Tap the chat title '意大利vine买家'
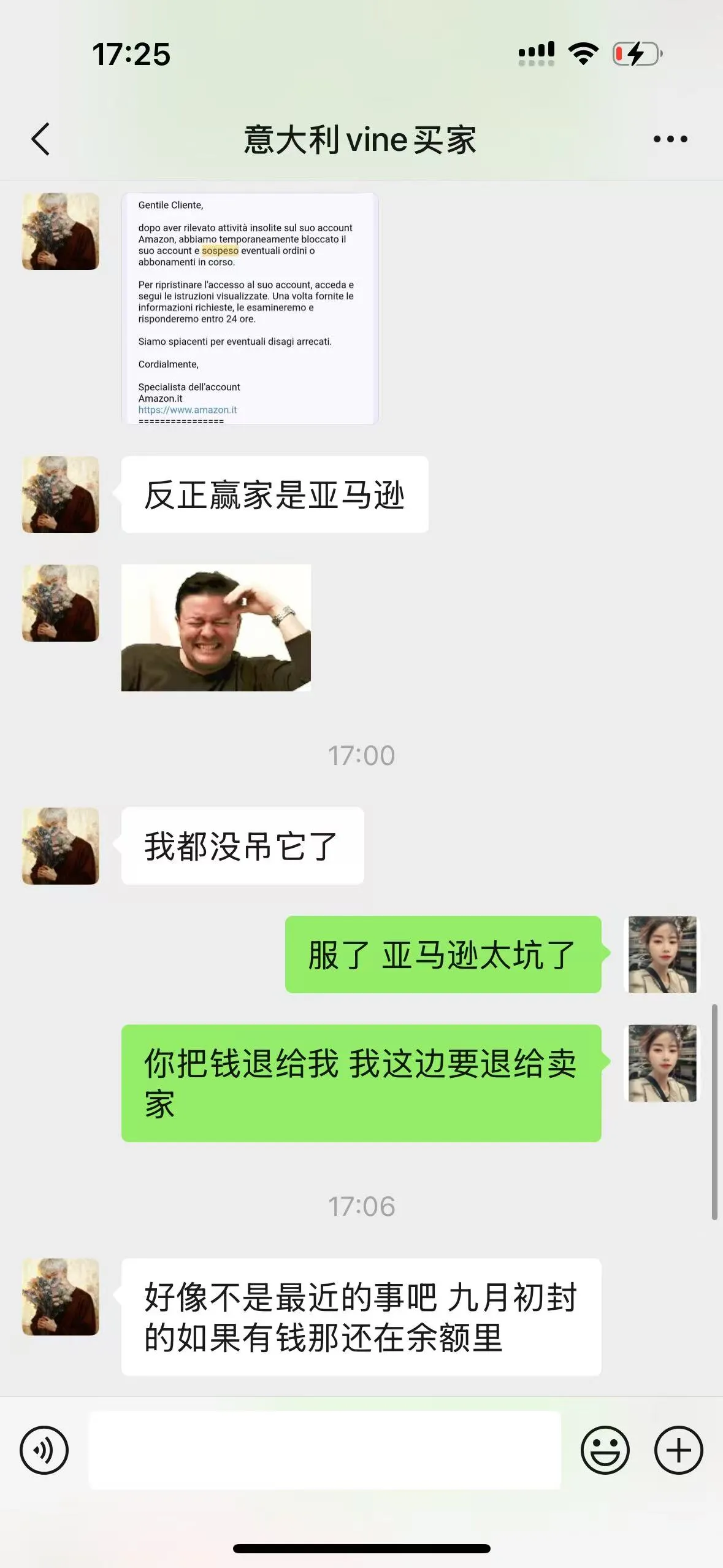The height and width of the screenshot is (1568, 723). click(x=361, y=139)
